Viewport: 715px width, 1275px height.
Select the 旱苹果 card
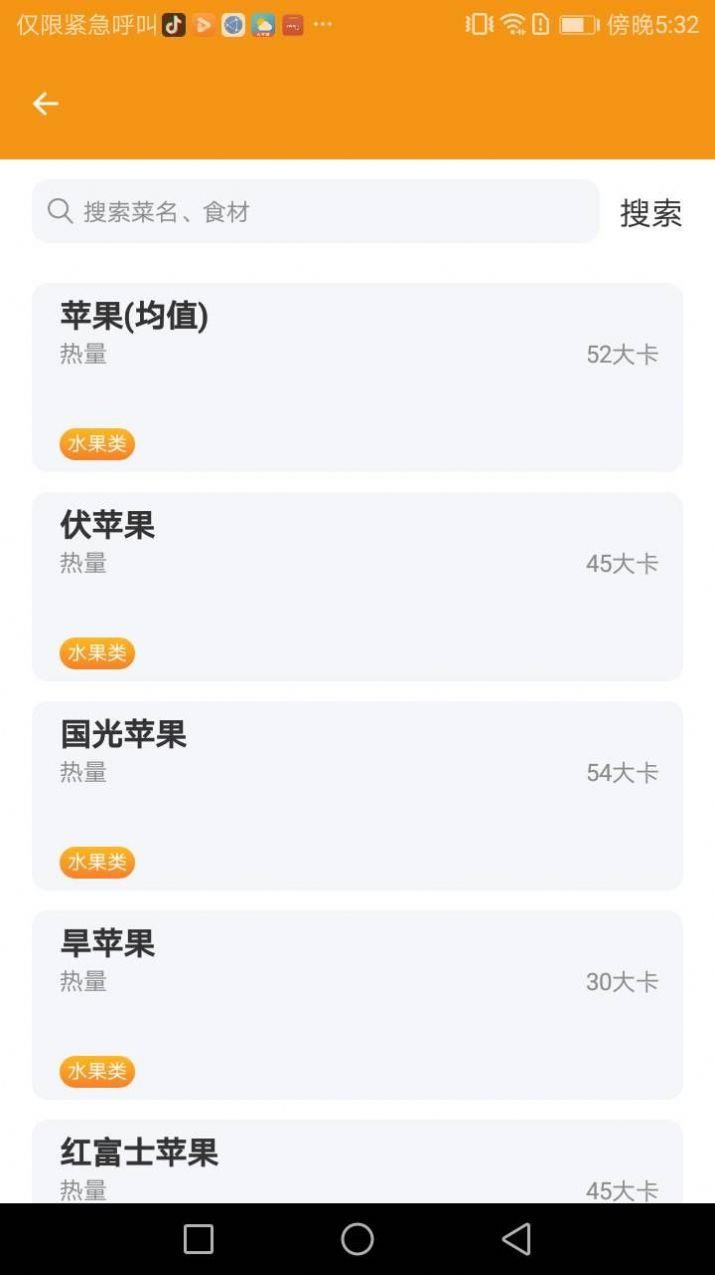click(357, 1004)
